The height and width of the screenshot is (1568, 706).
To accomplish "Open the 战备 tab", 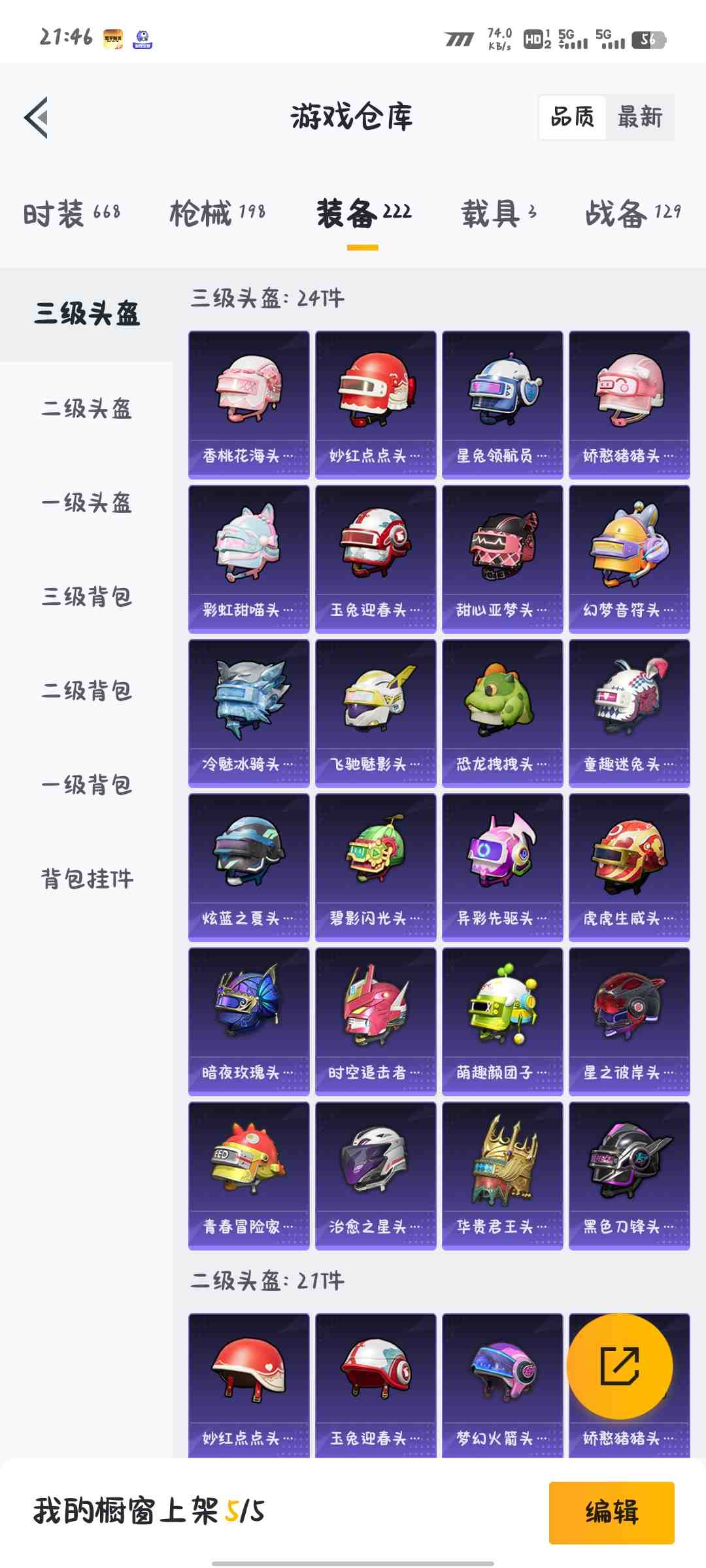I will (x=633, y=214).
